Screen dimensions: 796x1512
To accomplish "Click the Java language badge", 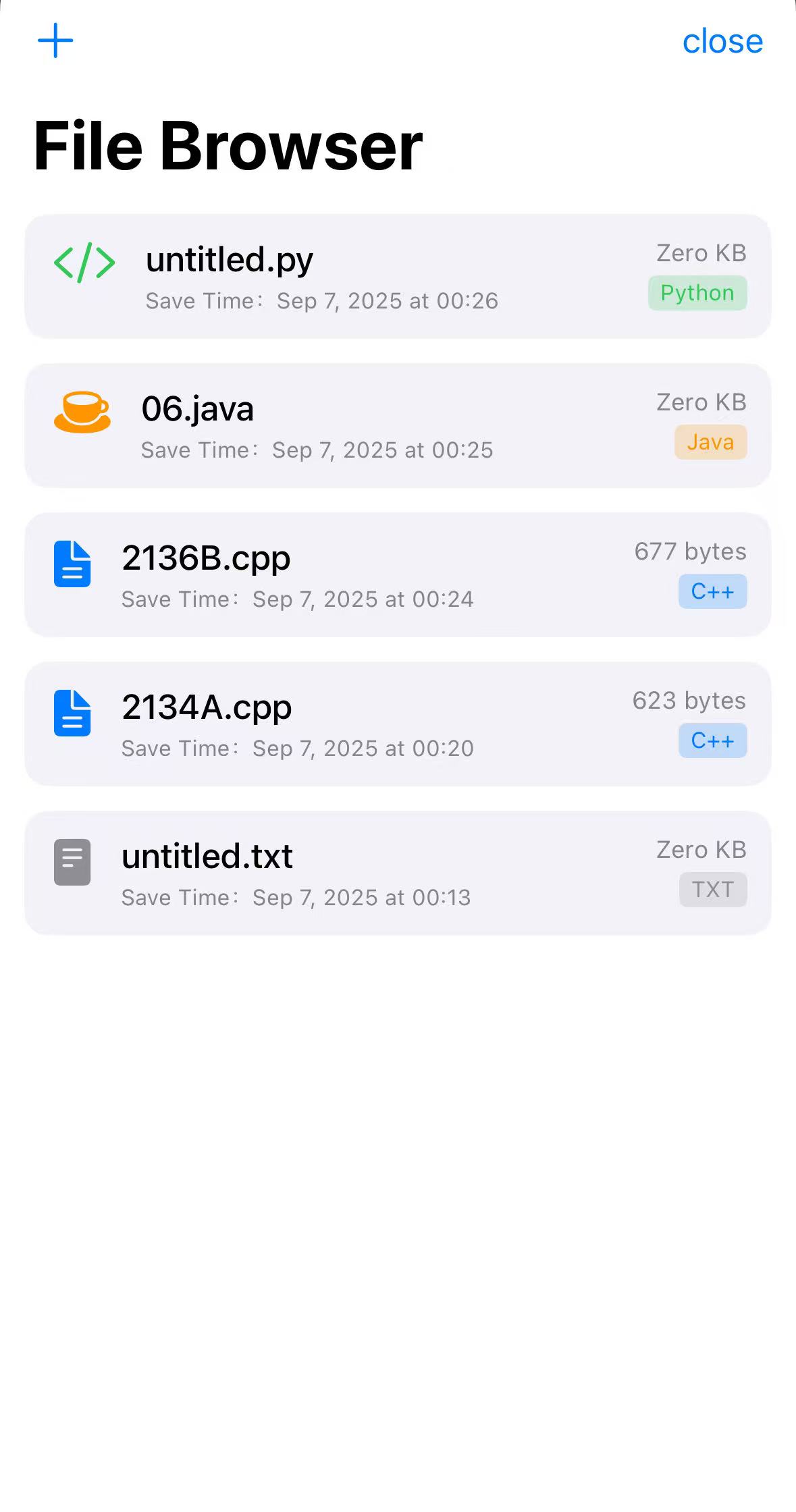I will click(710, 442).
